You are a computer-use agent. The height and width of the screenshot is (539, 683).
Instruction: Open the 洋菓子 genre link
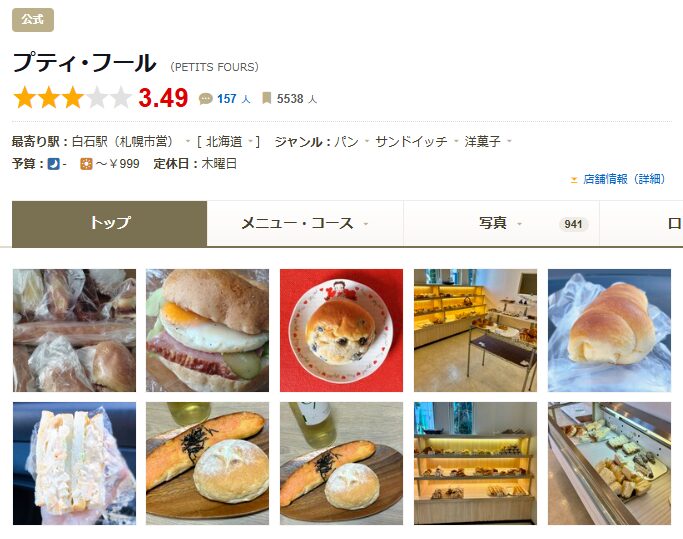pyautogui.click(x=482, y=142)
